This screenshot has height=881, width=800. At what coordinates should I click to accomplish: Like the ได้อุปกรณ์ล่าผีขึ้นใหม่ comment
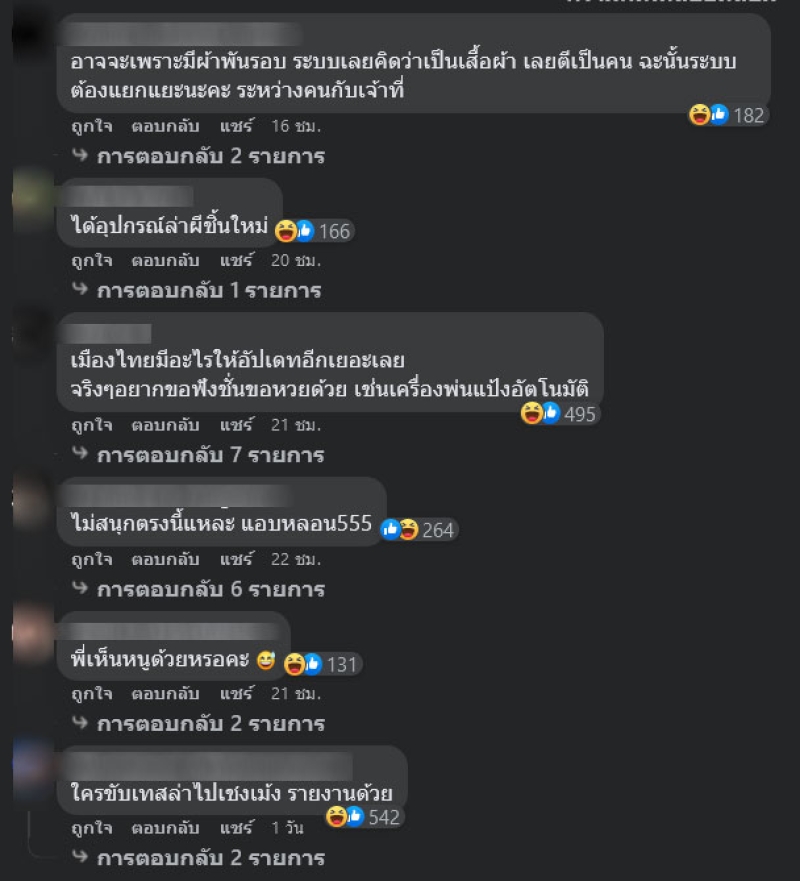point(91,260)
